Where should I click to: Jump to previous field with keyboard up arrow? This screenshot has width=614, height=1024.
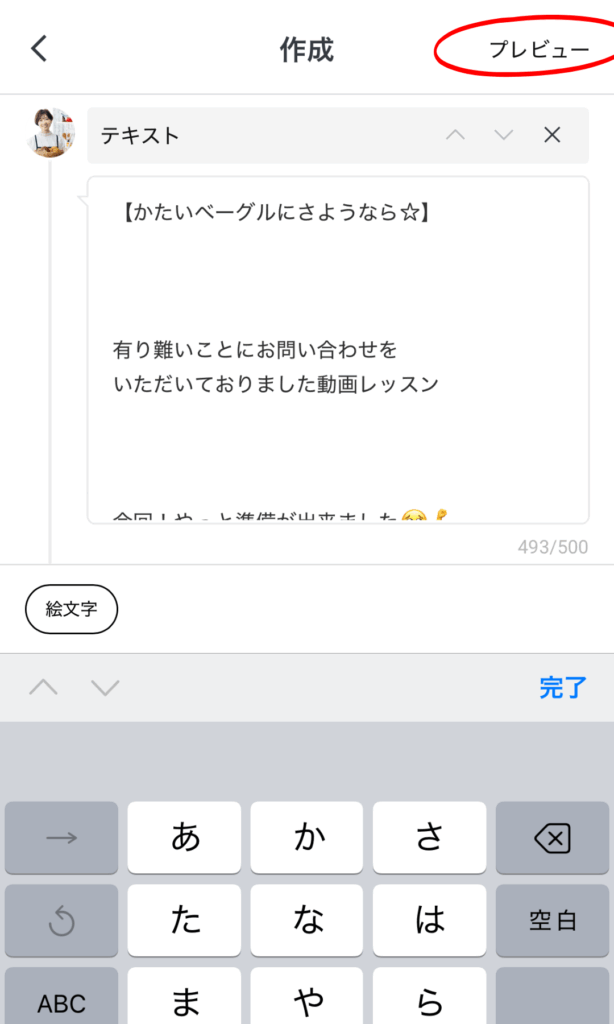pos(44,688)
